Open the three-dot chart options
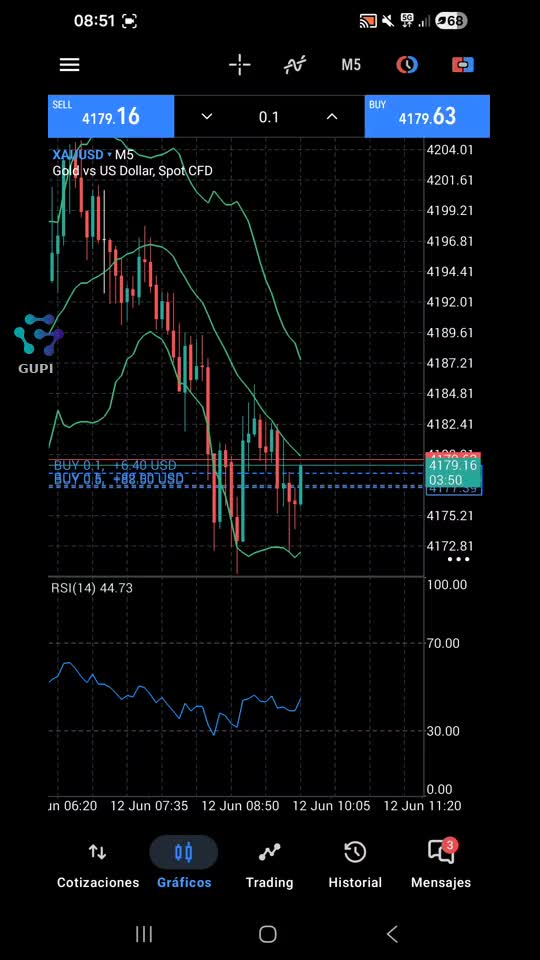This screenshot has width=540, height=960. [x=459, y=560]
